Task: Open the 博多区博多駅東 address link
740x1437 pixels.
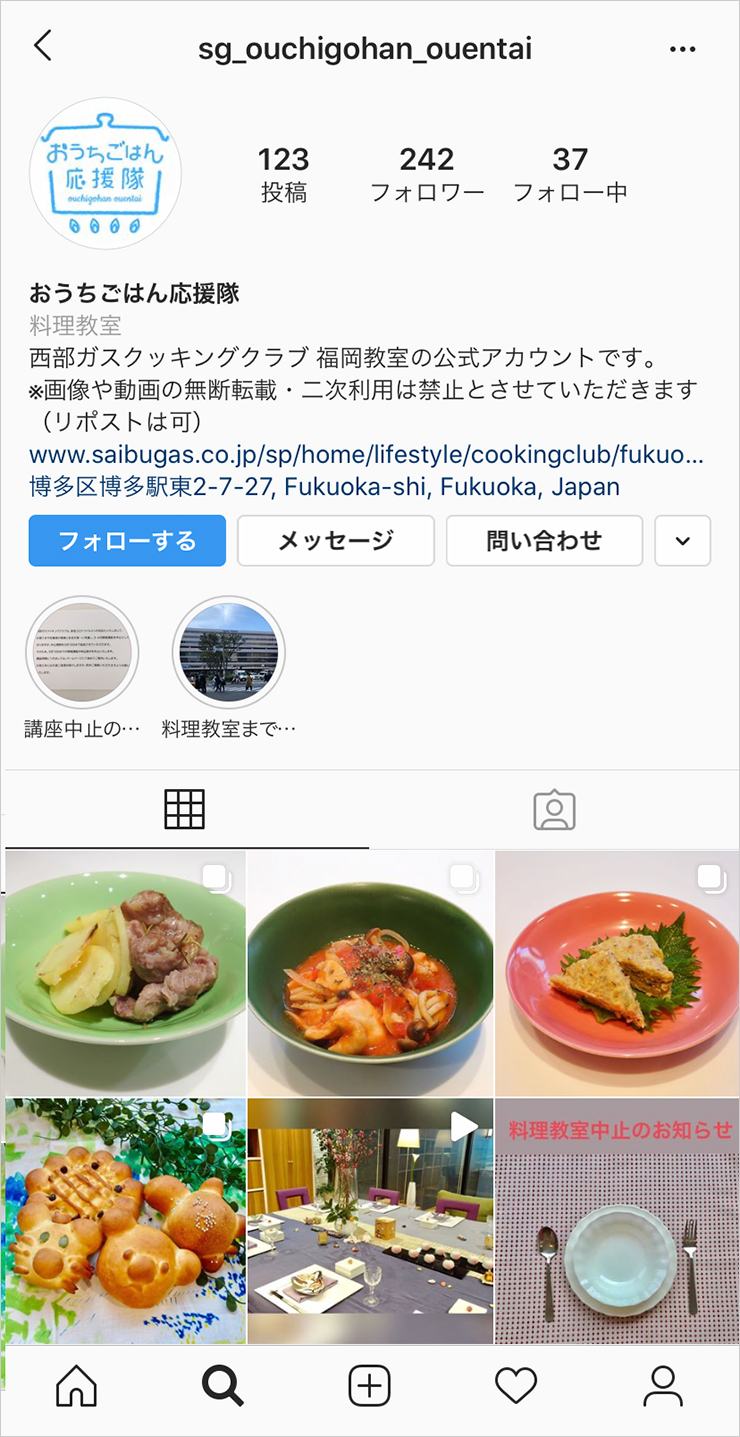Action: (x=324, y=488)
